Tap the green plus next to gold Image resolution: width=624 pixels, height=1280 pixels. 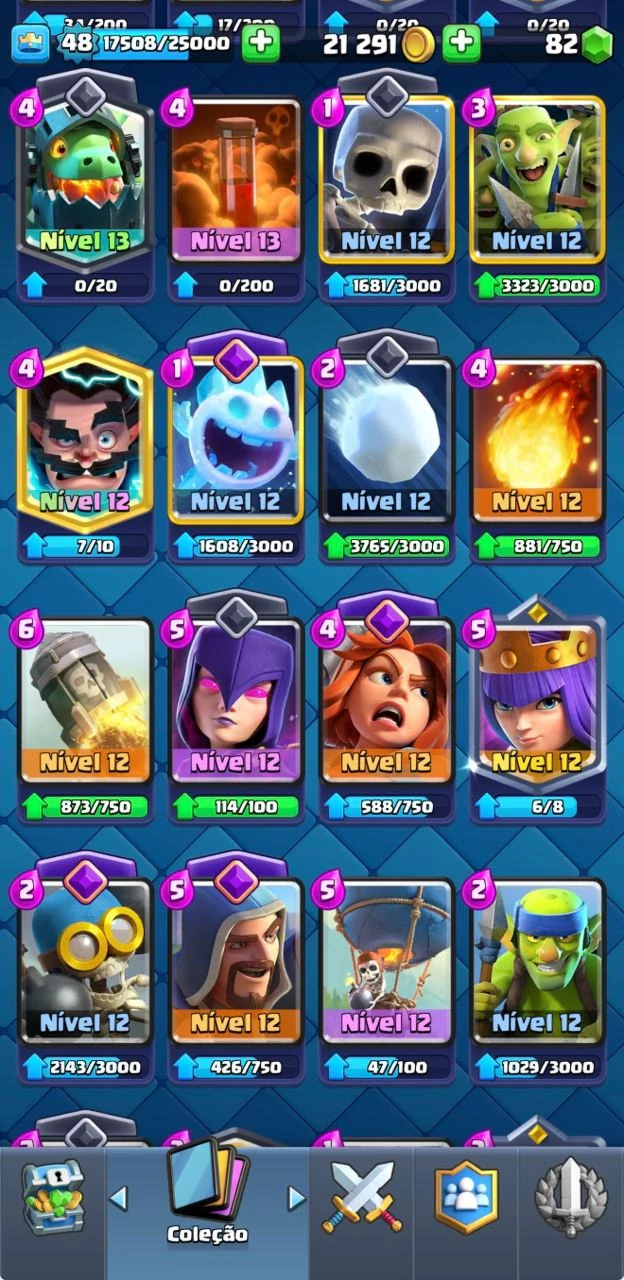click(x=462, y=42)
